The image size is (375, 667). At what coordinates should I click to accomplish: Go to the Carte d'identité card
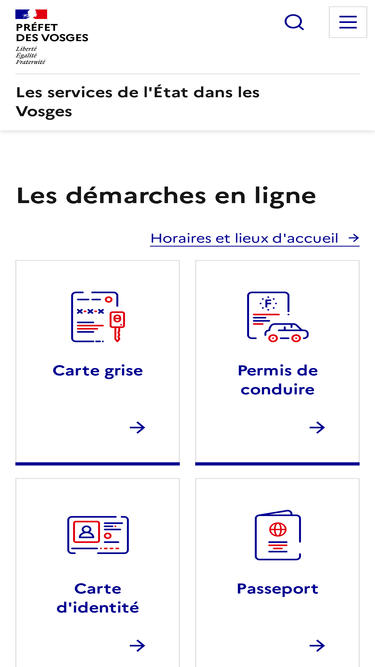97,573
